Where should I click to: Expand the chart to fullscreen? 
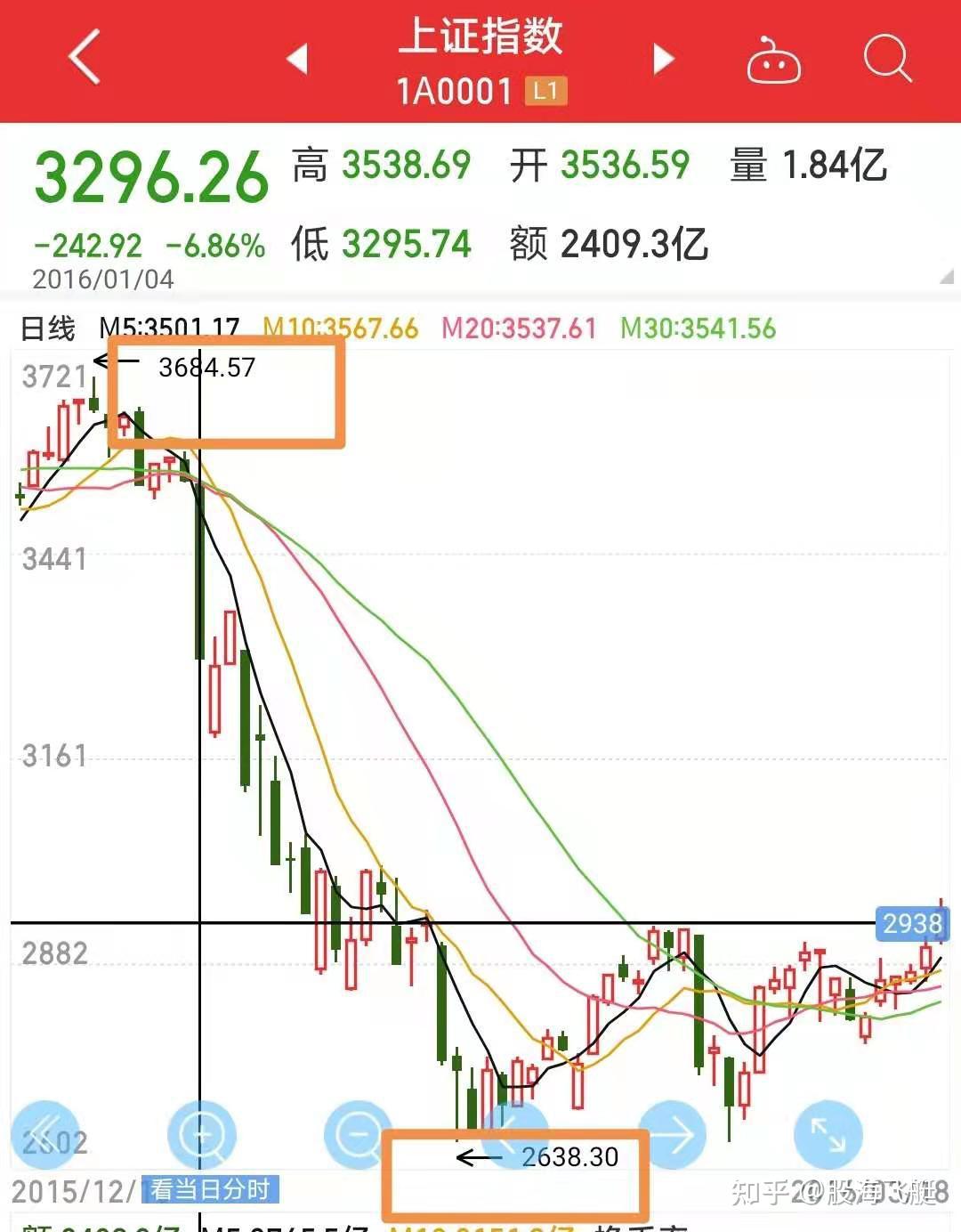828,1133
